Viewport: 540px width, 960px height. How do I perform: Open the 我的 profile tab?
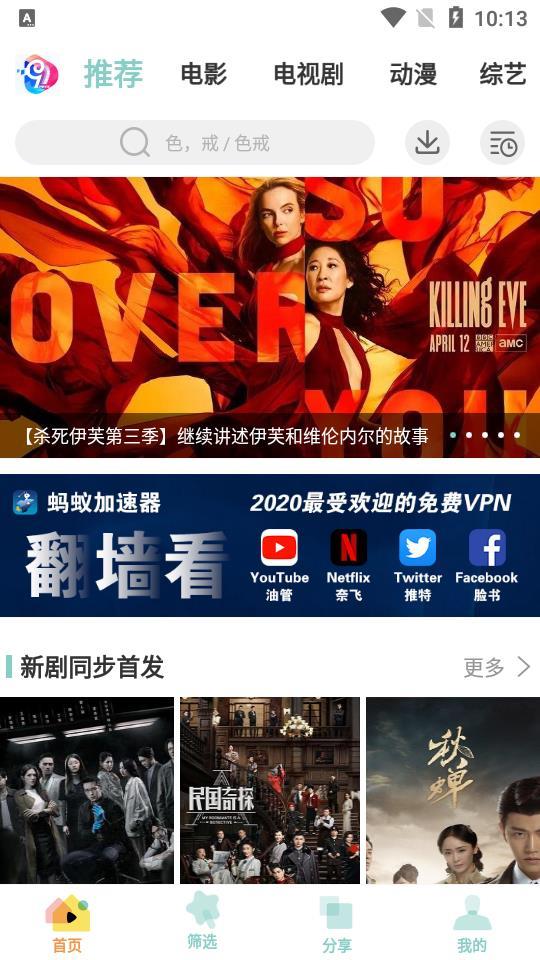472,923
